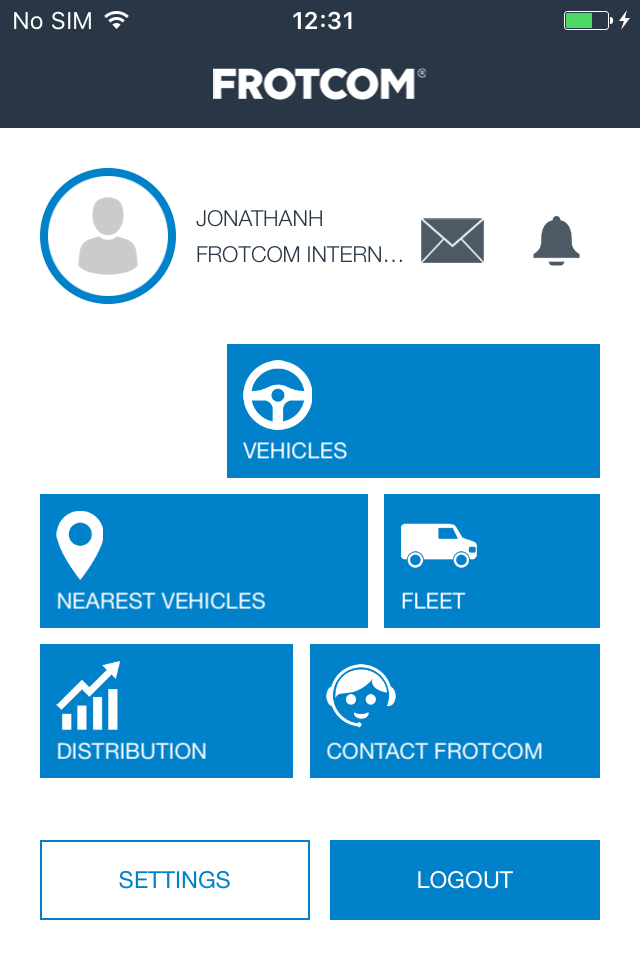Go to the Fleet section

(492, 561)
